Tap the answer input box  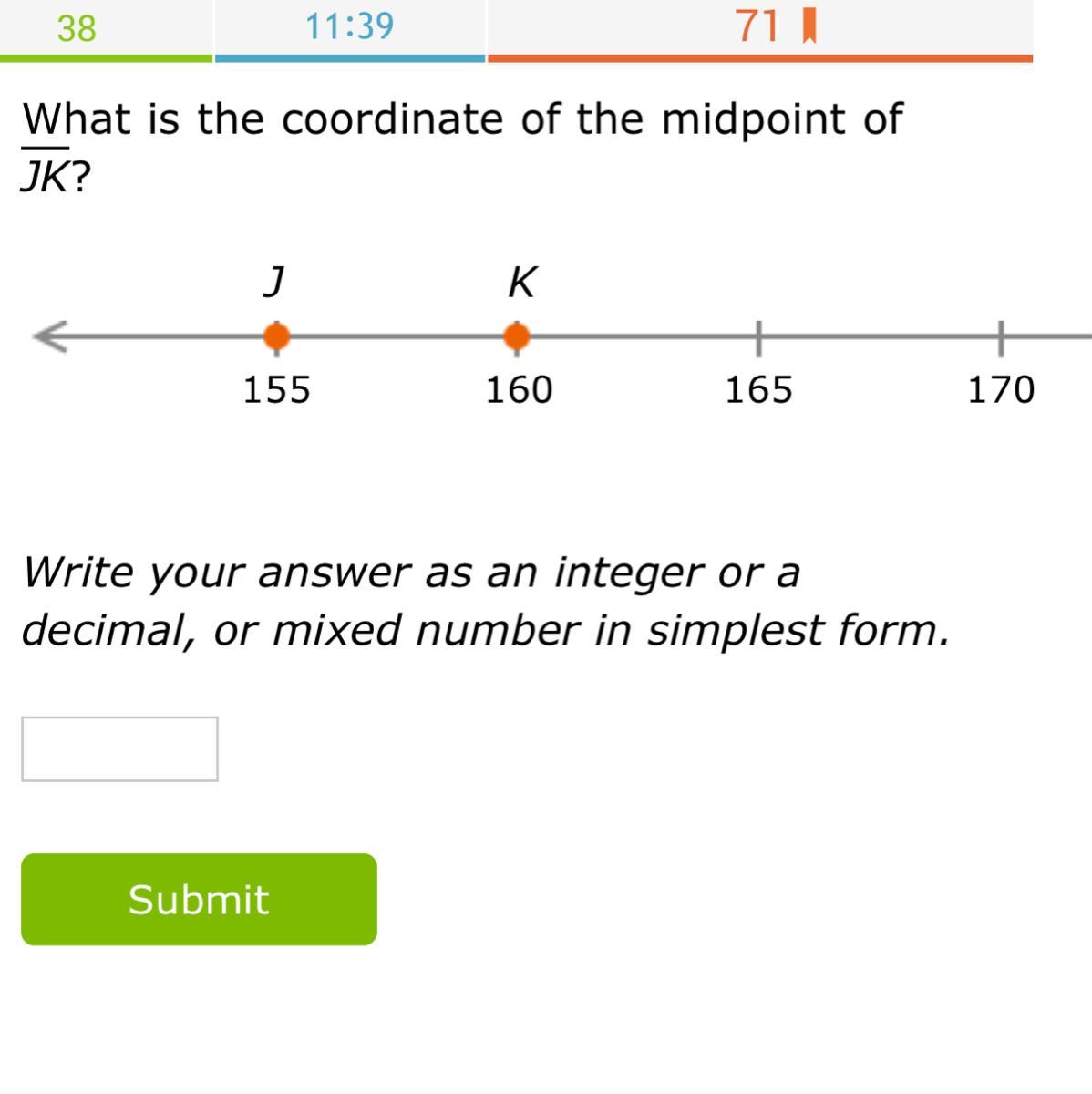(119, 749)
